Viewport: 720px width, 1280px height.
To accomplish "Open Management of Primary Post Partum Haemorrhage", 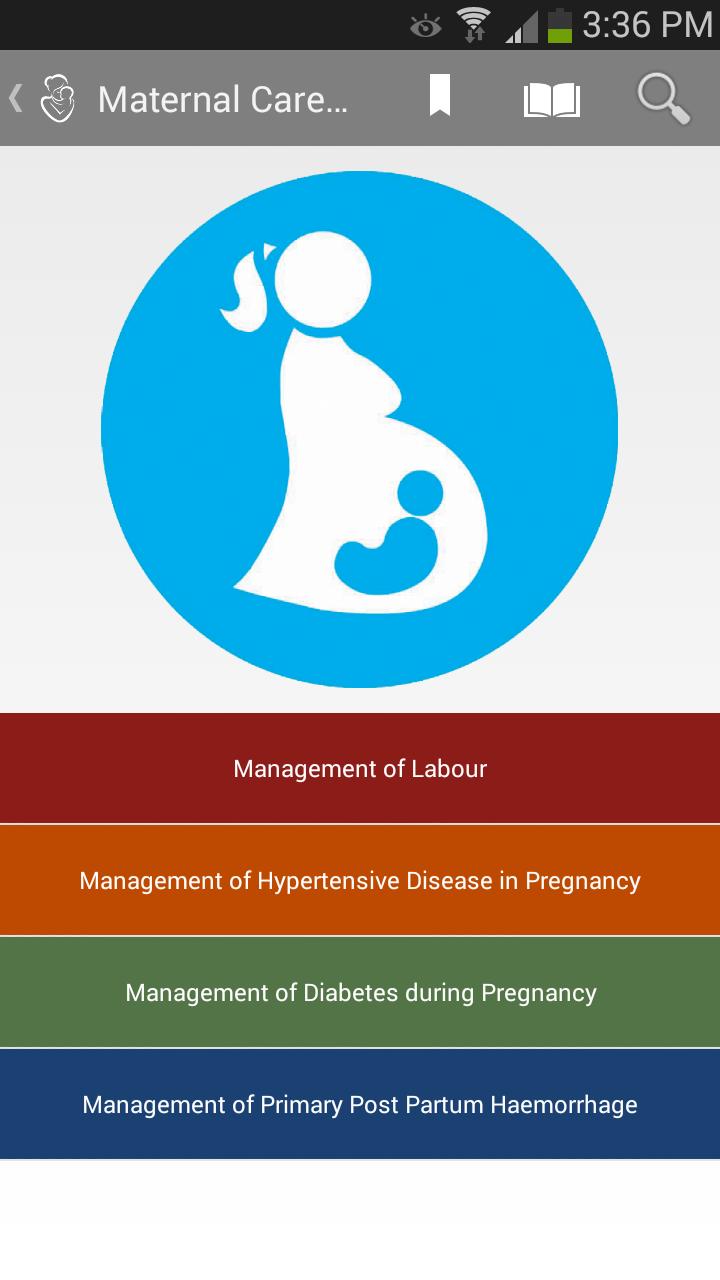I will [x=360, y=1104].
